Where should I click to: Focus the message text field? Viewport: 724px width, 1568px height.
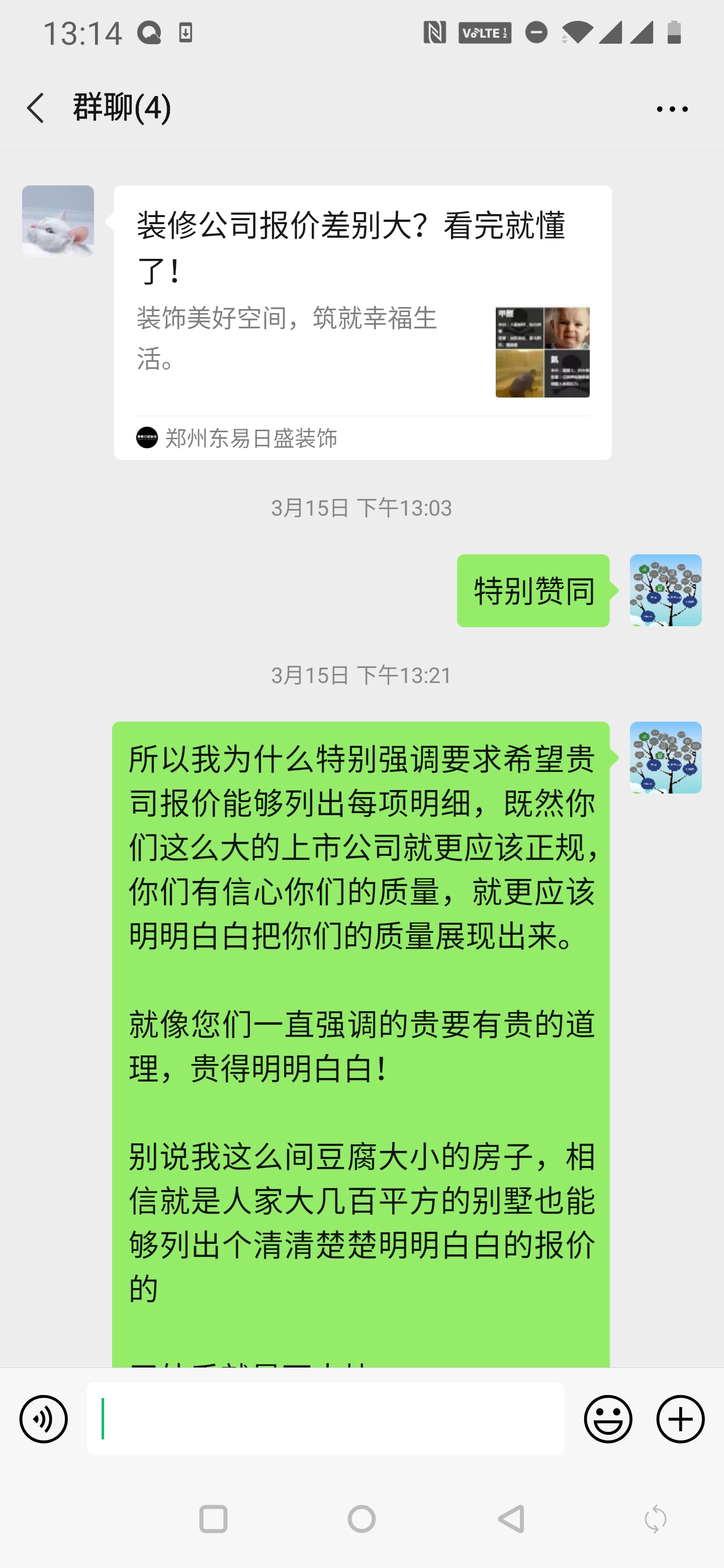click(x=325, y=1419)
